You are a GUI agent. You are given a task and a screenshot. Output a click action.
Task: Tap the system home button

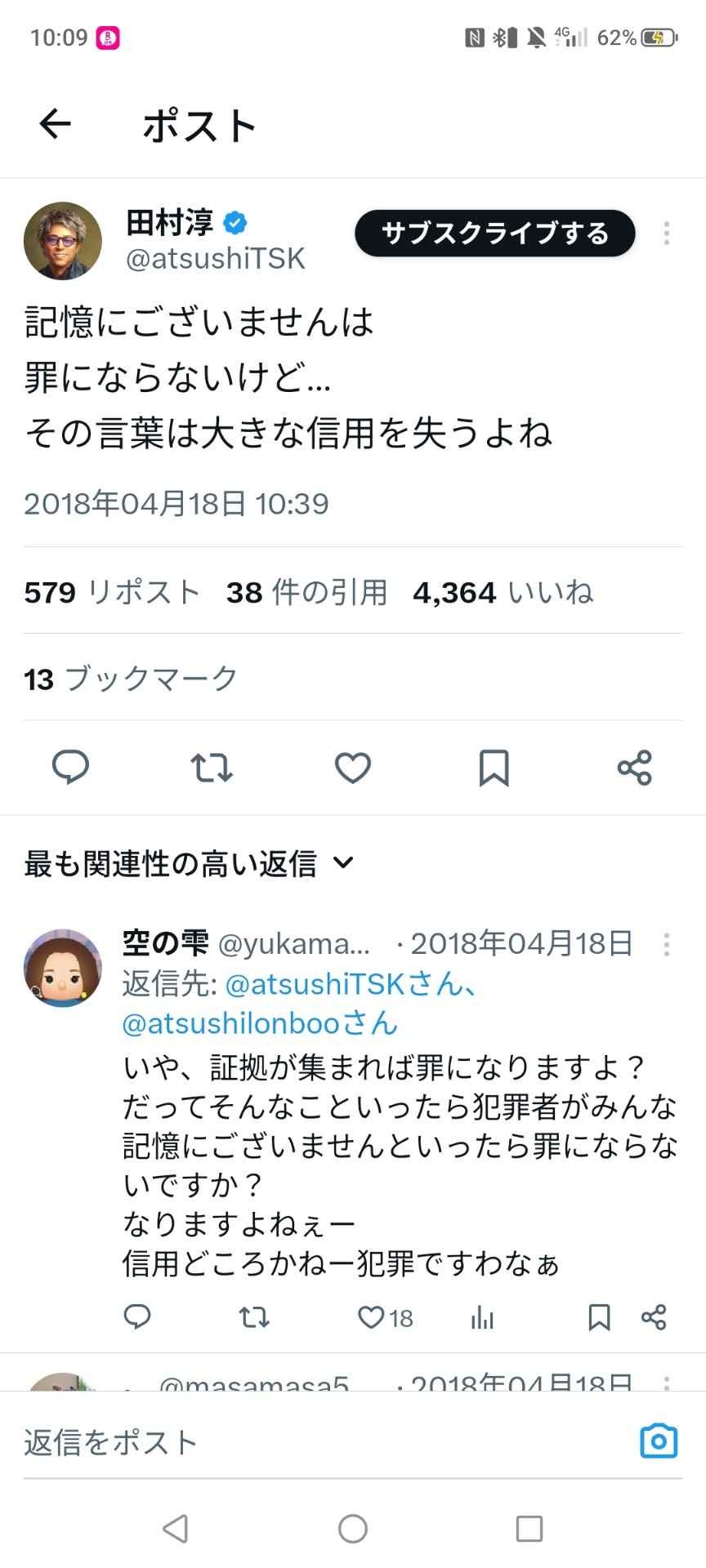(353, 1529)
